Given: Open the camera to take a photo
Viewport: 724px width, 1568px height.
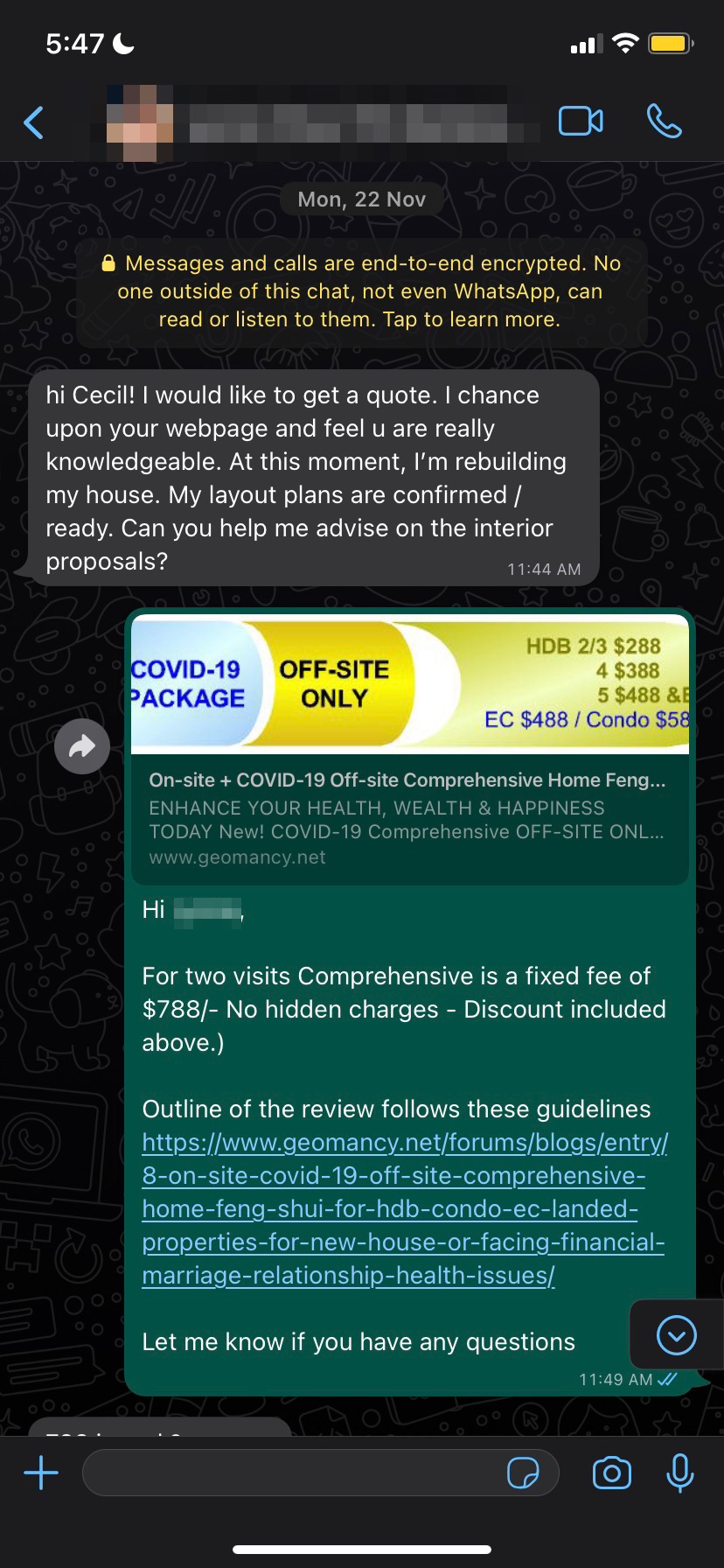Looking at the screenshot, I should tap(611, 1473).
